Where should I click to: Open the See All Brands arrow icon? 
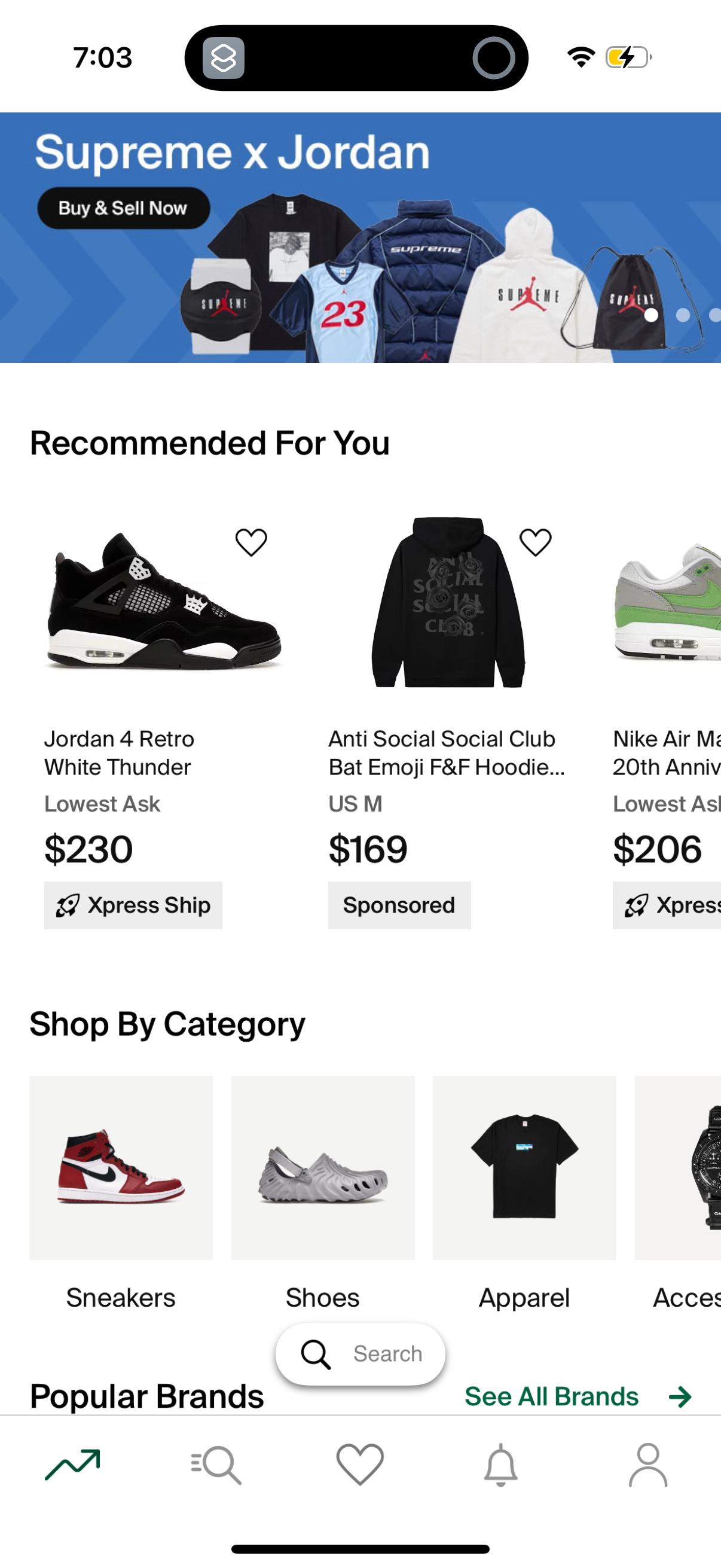click(680, 1397)
